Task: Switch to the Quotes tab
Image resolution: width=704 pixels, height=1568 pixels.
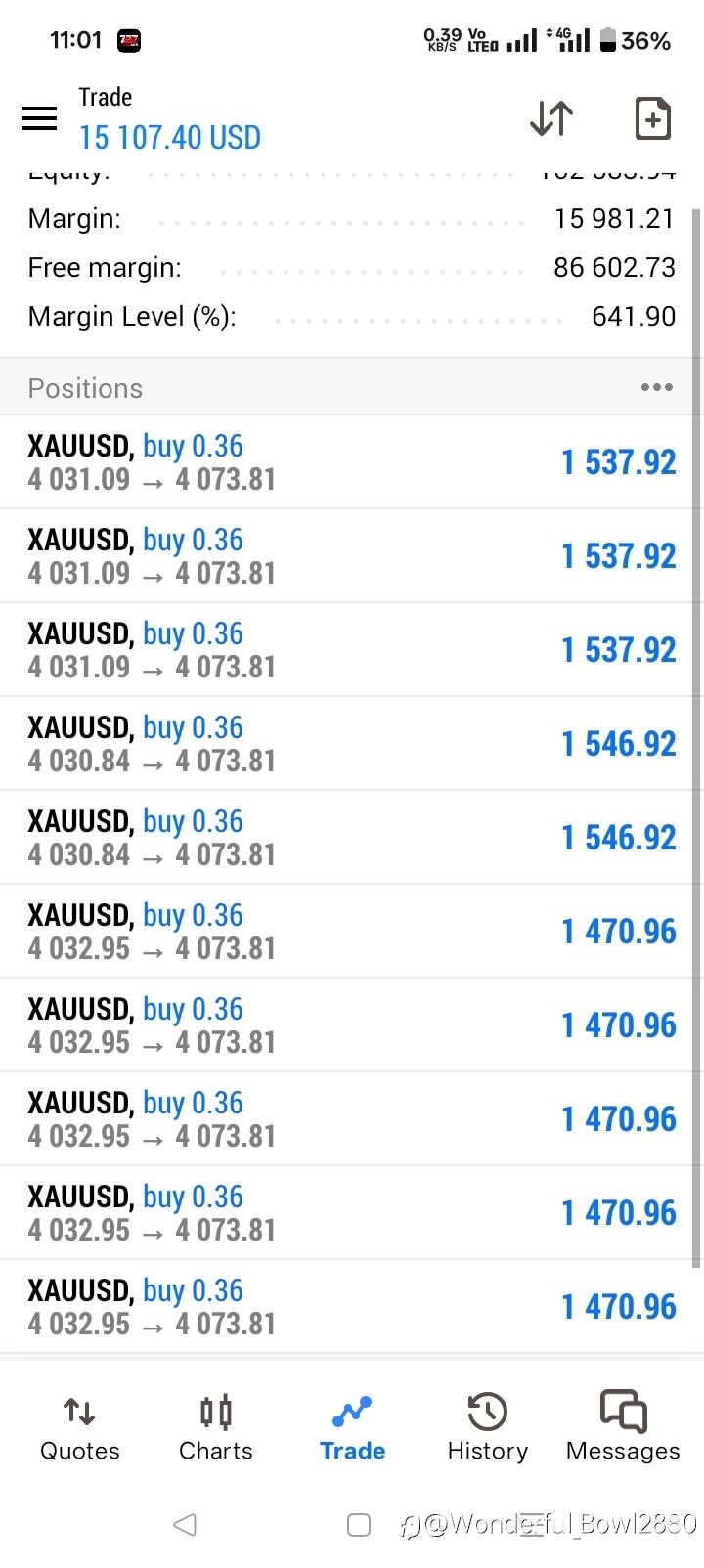Action: pyautogui.click(x=79, y=1428)
